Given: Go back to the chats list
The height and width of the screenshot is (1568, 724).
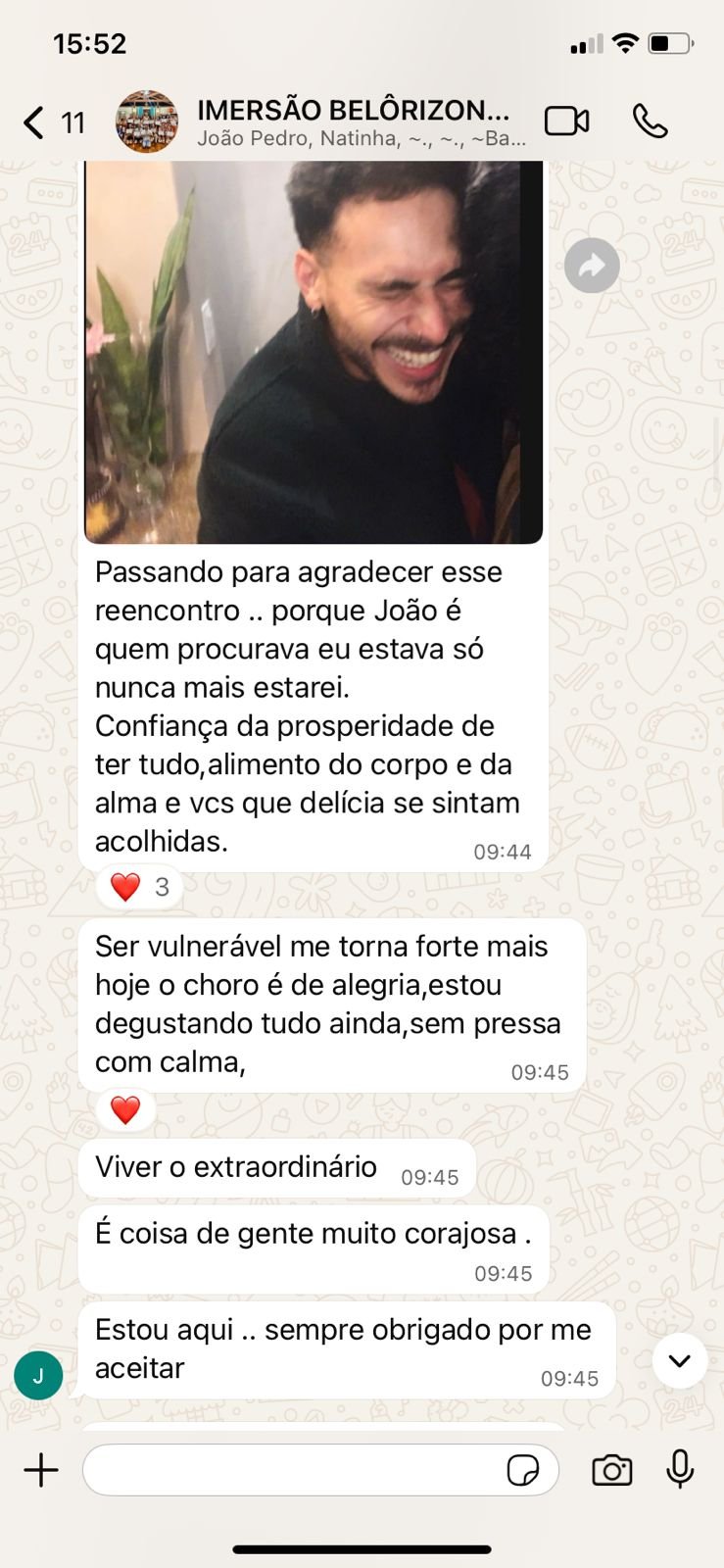Looking at the screenshot, I should tap(35, 122).
